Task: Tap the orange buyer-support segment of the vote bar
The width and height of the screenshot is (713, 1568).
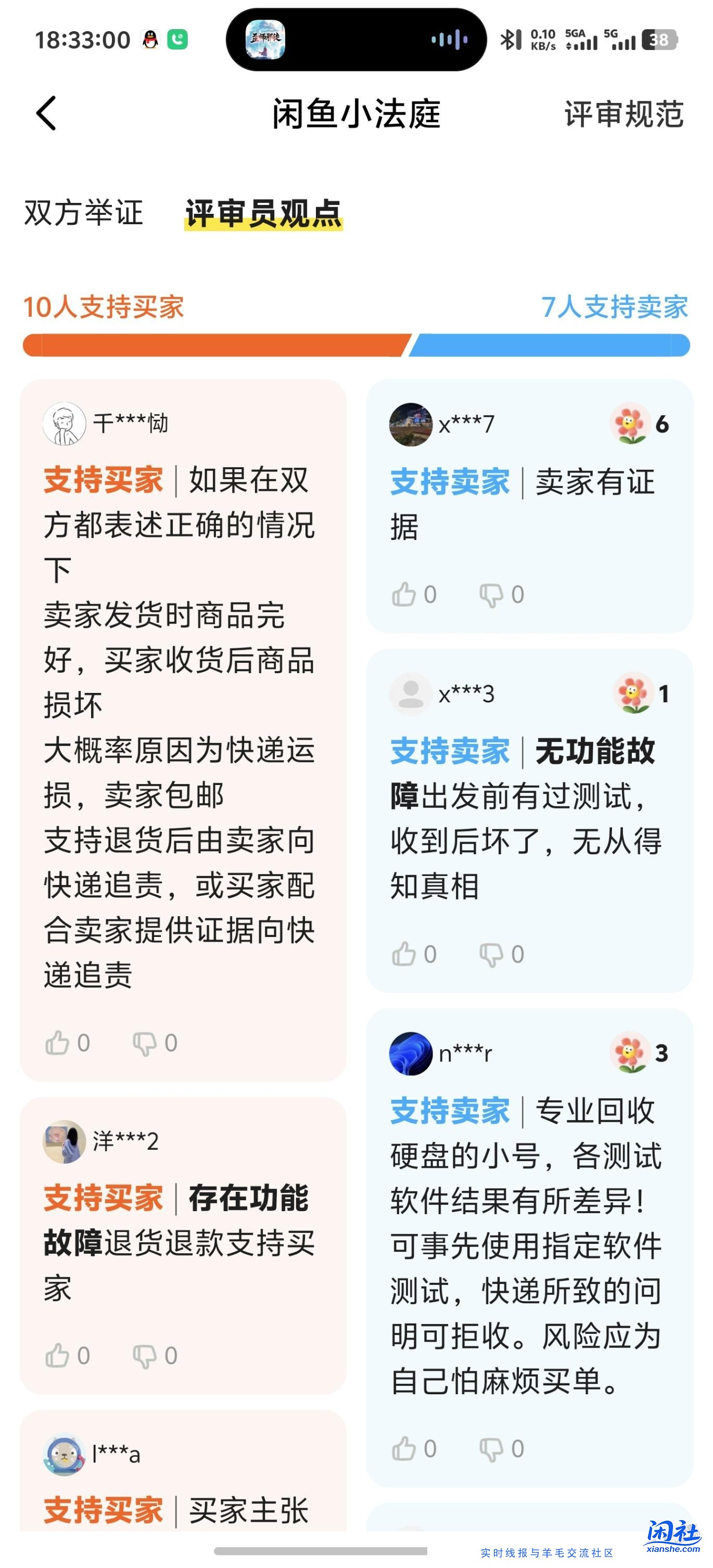Action: (x=213, y=344)
